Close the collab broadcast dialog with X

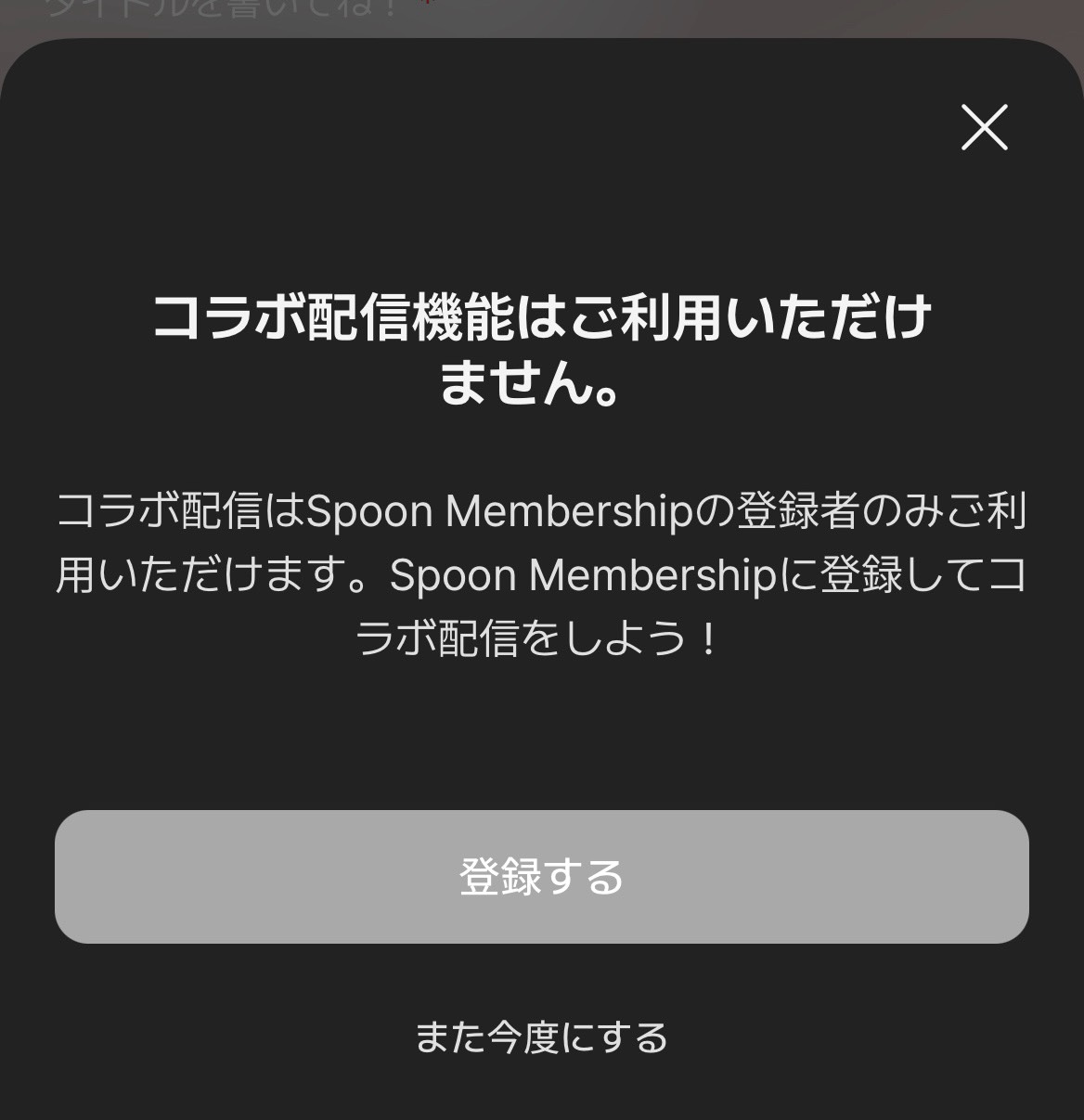coord(984,127)
